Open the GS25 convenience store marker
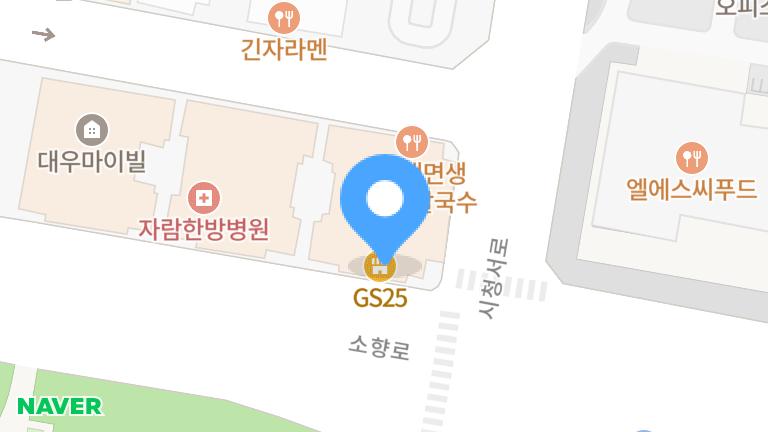 coord(379,267)
